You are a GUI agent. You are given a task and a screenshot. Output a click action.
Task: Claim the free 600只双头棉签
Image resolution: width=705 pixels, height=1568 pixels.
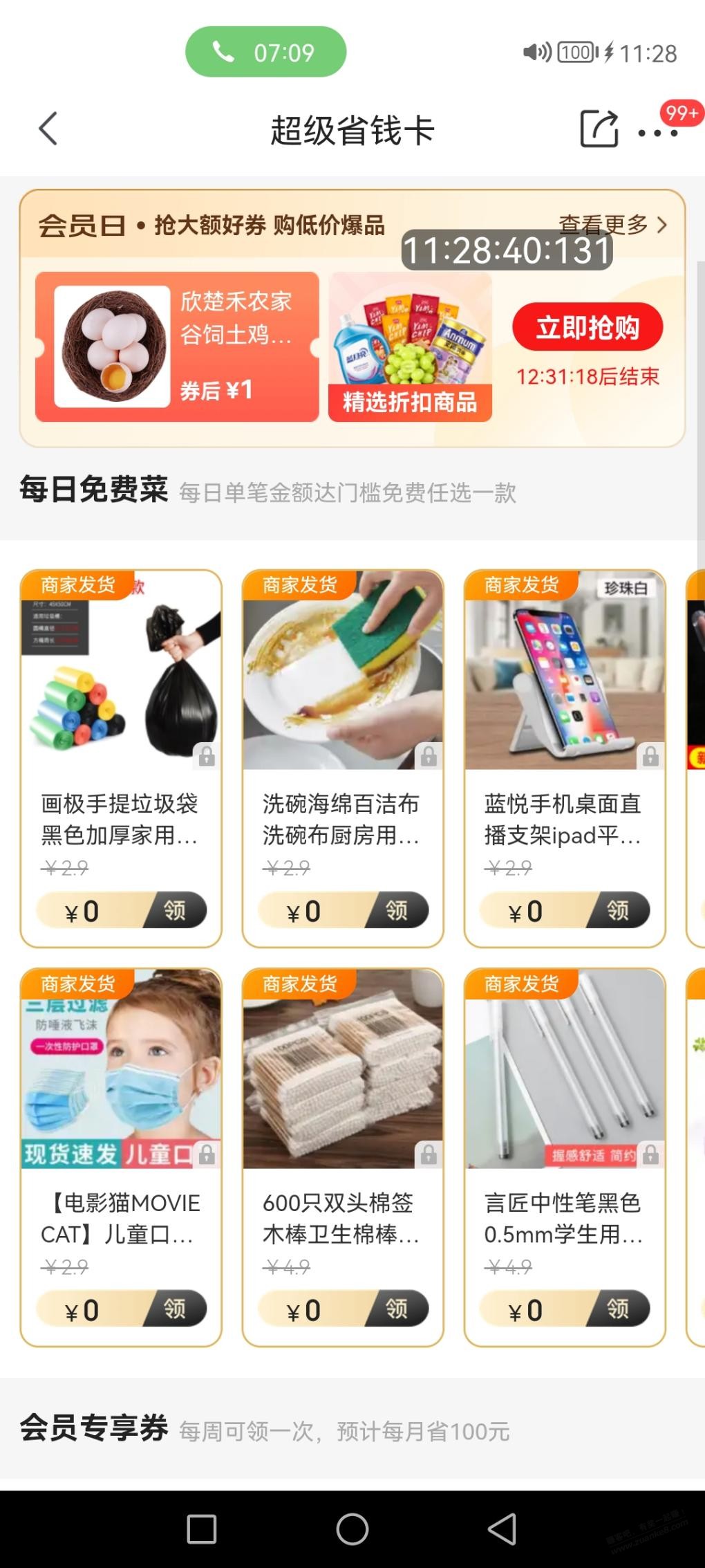(396, 1309)
